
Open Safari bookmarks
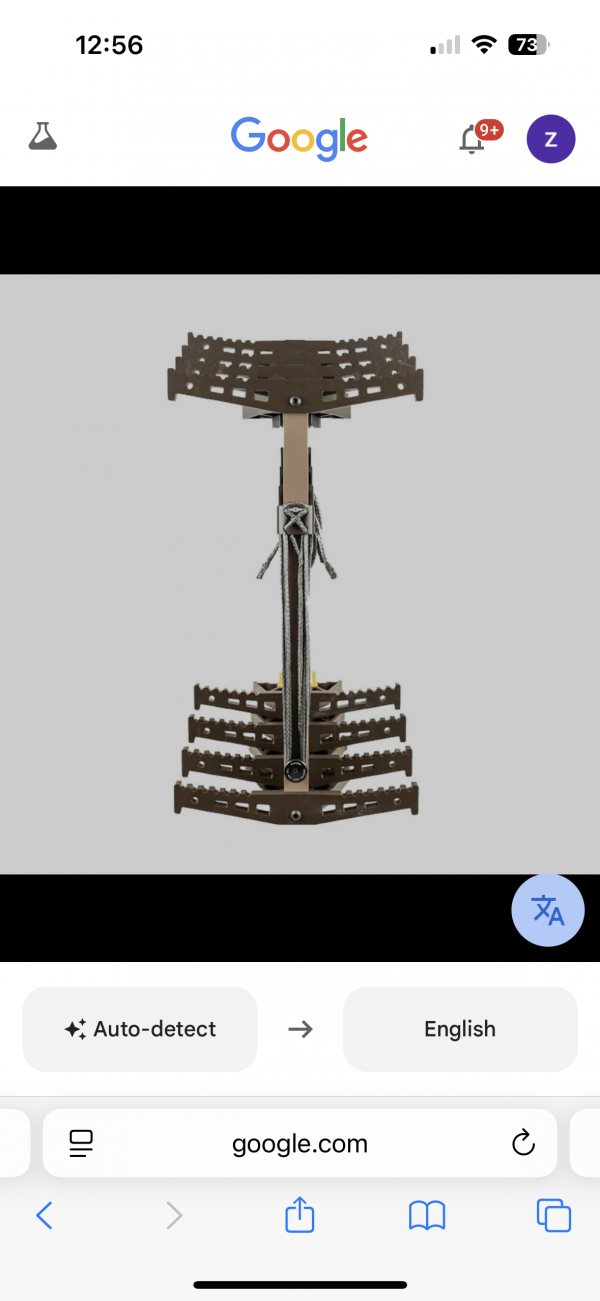(x=427, y=1215)
